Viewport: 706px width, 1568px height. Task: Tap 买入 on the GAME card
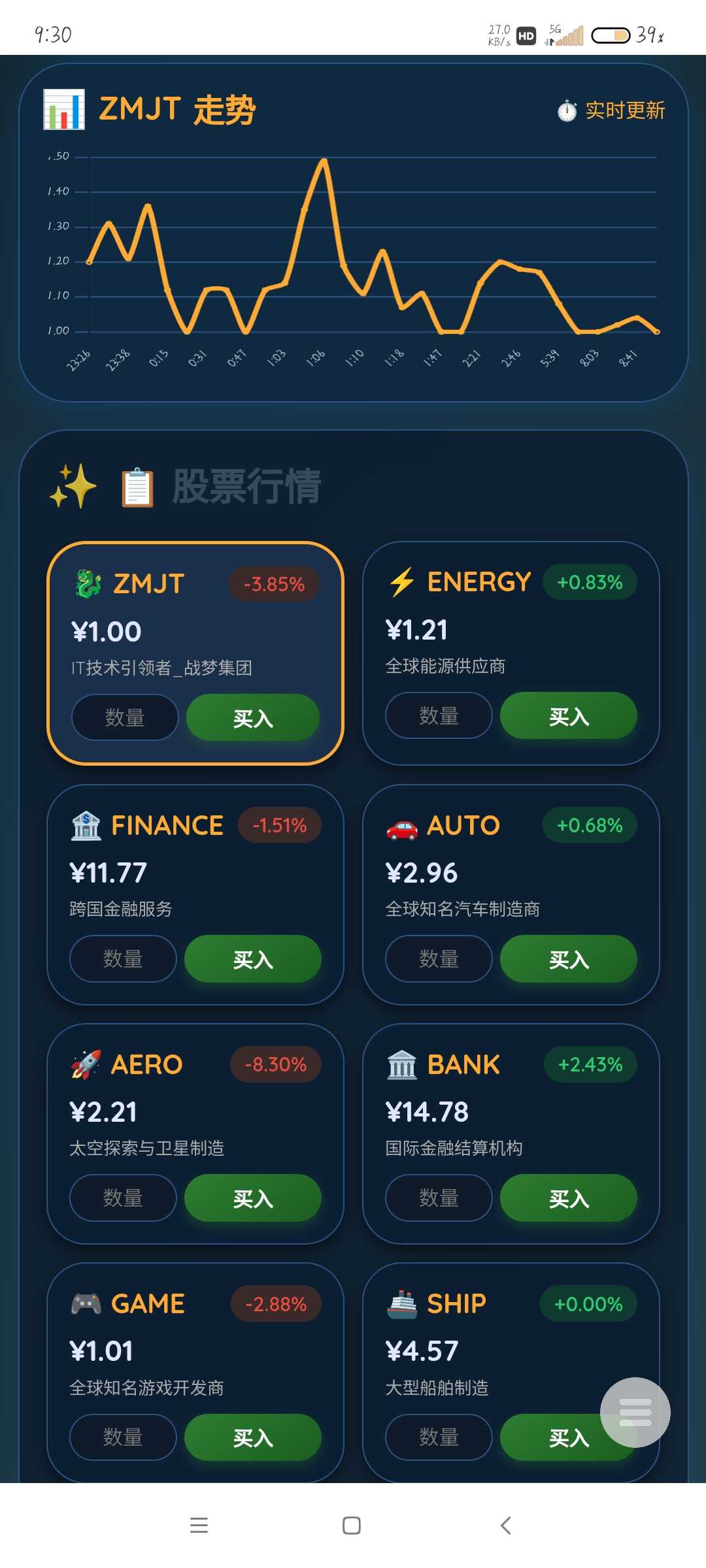pos(253,1437)
